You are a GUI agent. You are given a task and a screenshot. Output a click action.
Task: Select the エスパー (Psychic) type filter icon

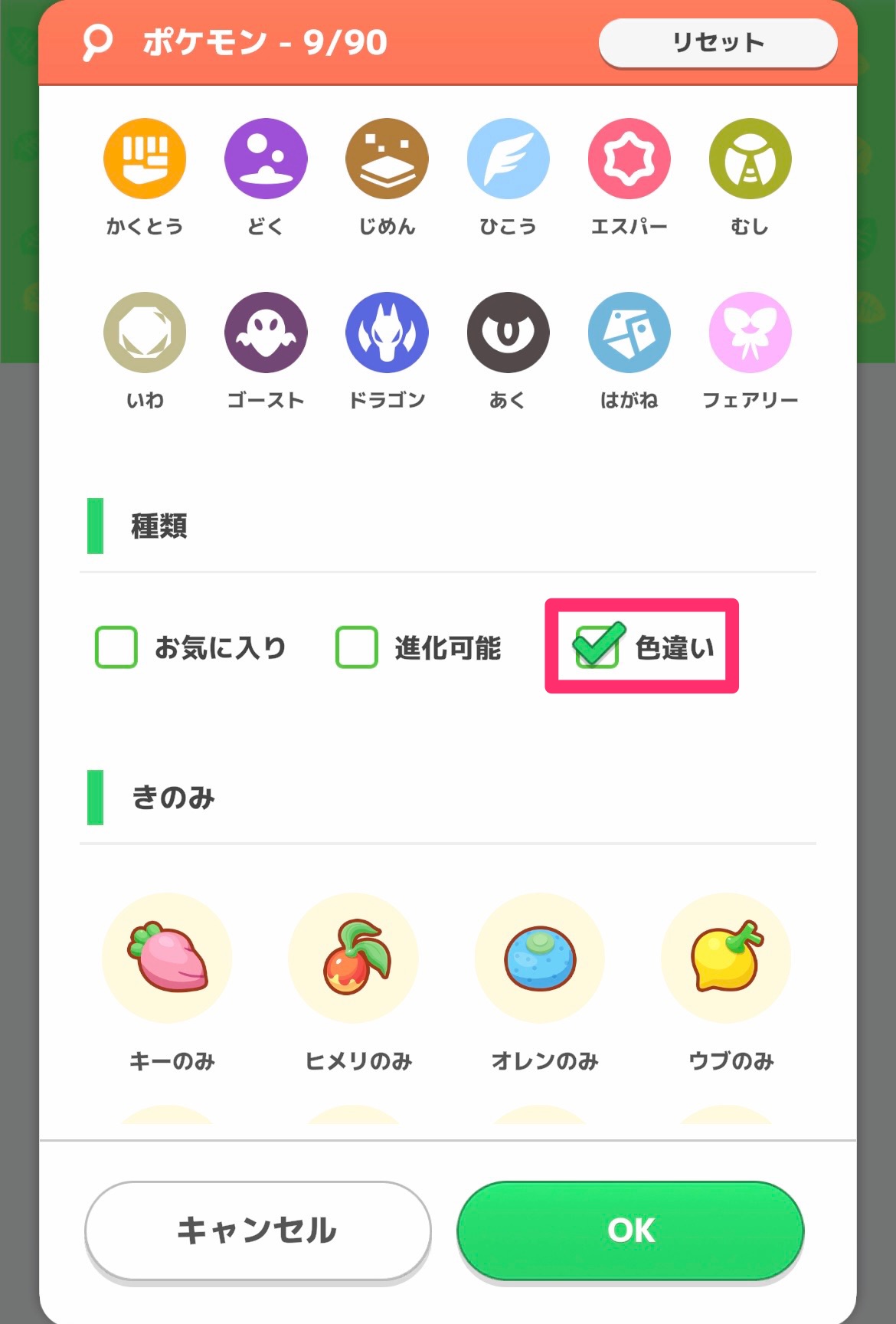[x=629, y=159]
